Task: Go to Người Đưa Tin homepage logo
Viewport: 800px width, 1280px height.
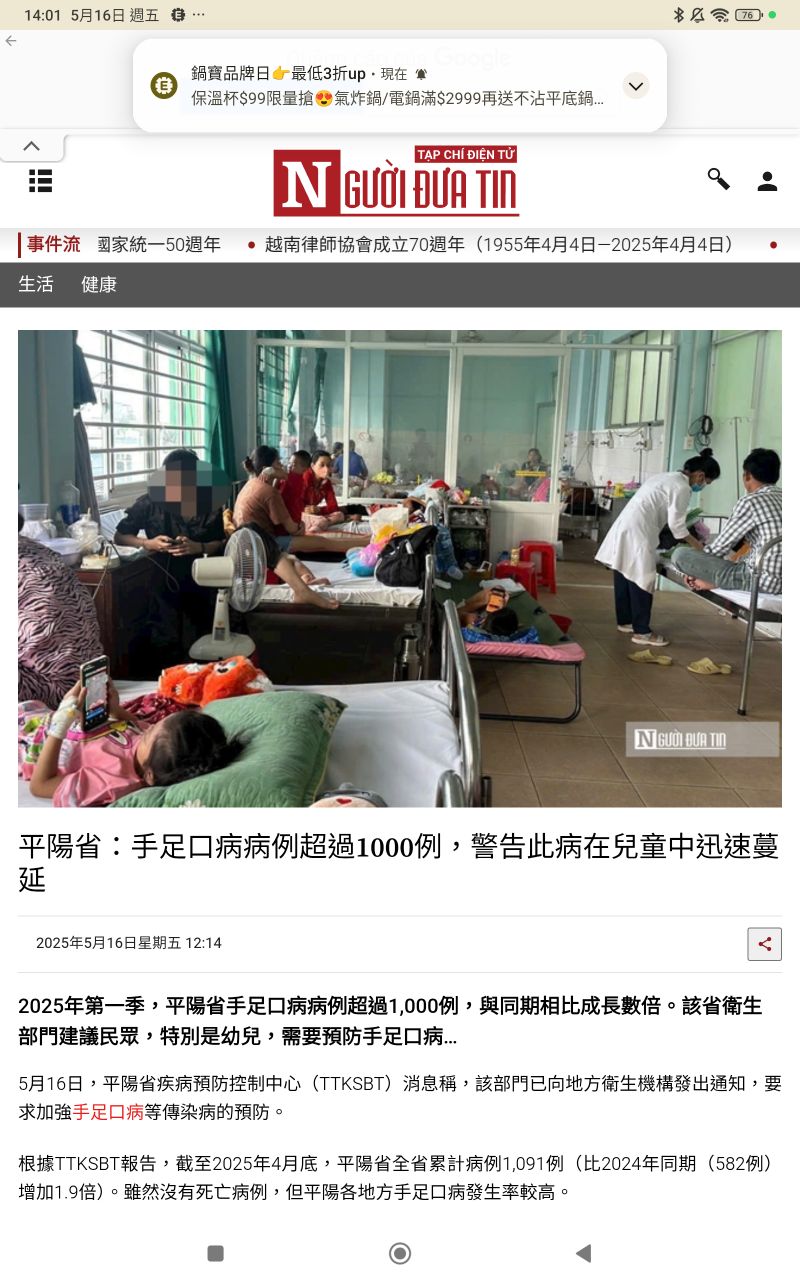Action: (x=396, y=182)
